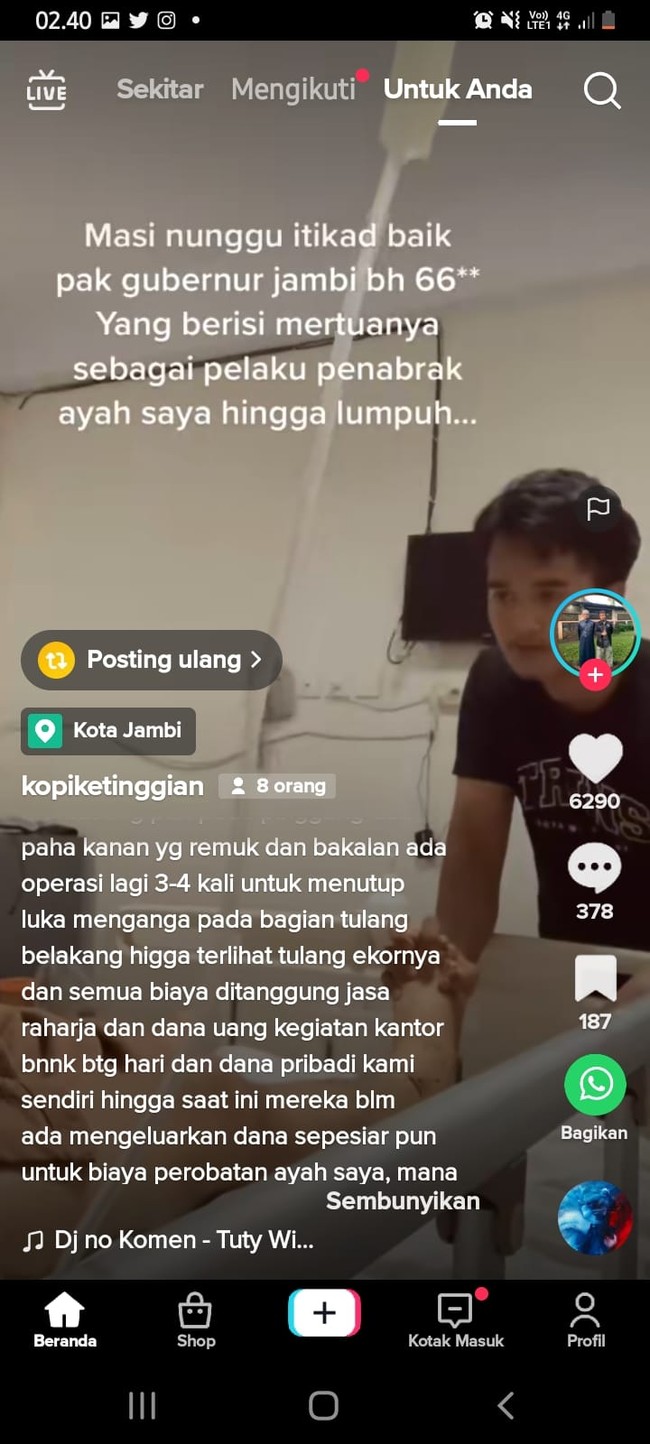Open the Kota Jambi location chip
Screen dimensions: 650x1444
click(x=108, y=731)
